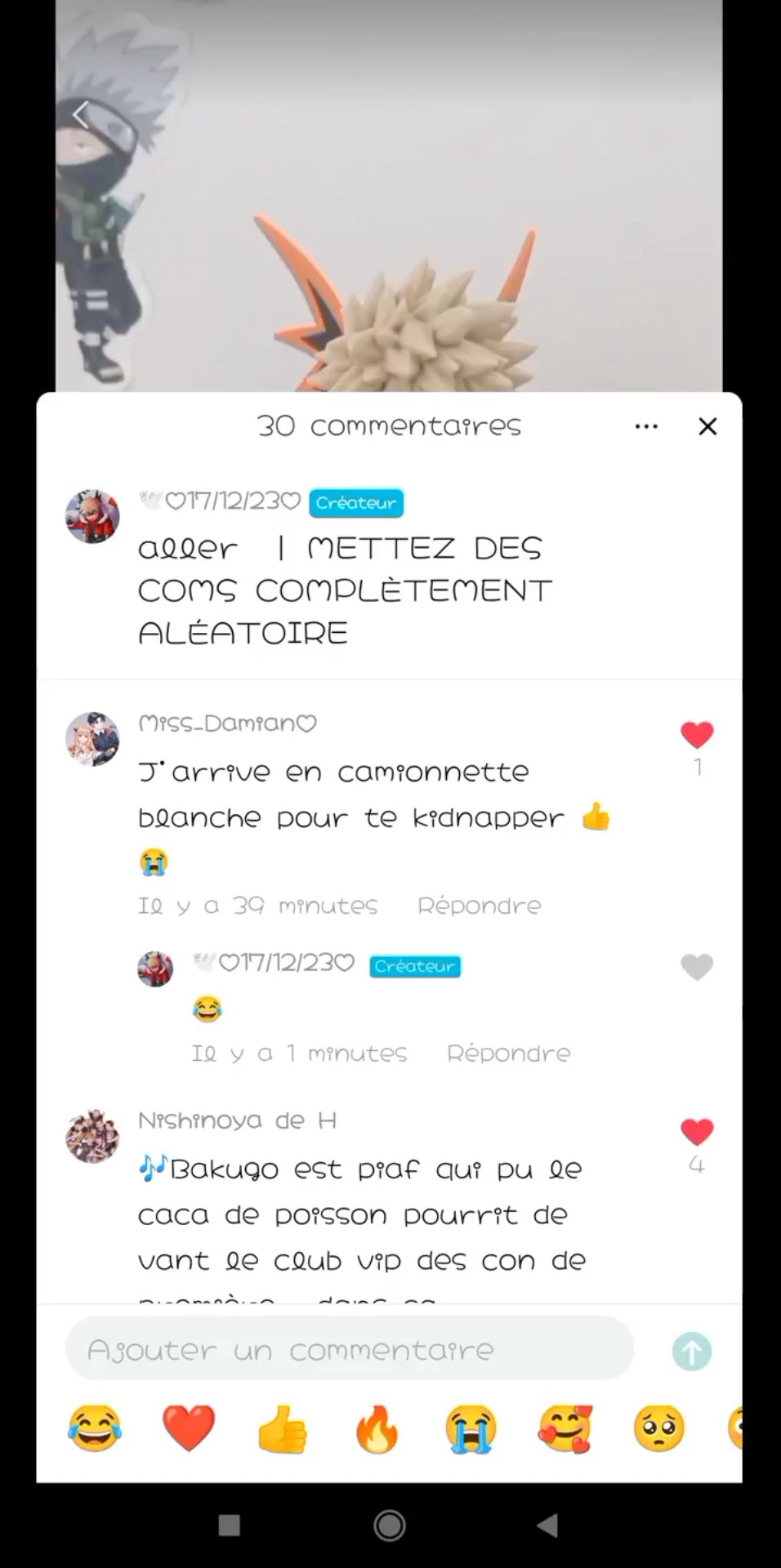The image size is (781, 1568).
Task: Go back with the top-left arrow
Action: (81, 114)
